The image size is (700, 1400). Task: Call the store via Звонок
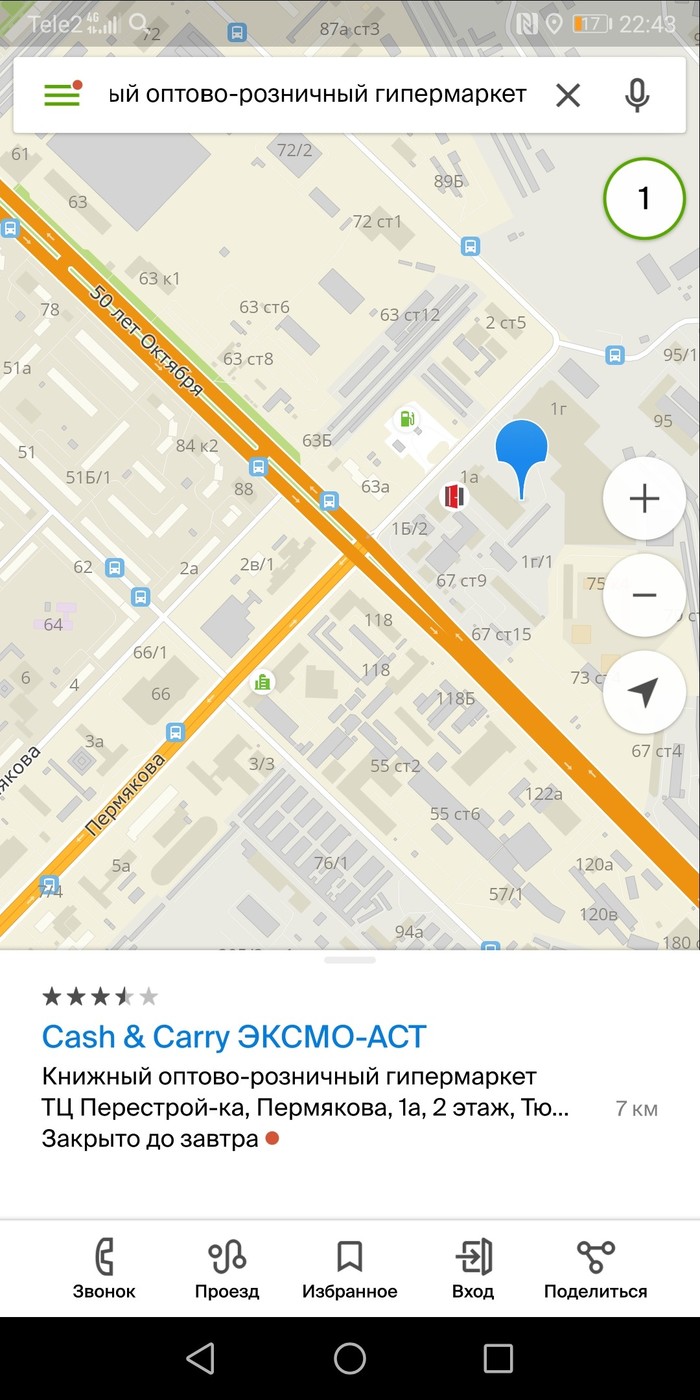(104, 1268)
